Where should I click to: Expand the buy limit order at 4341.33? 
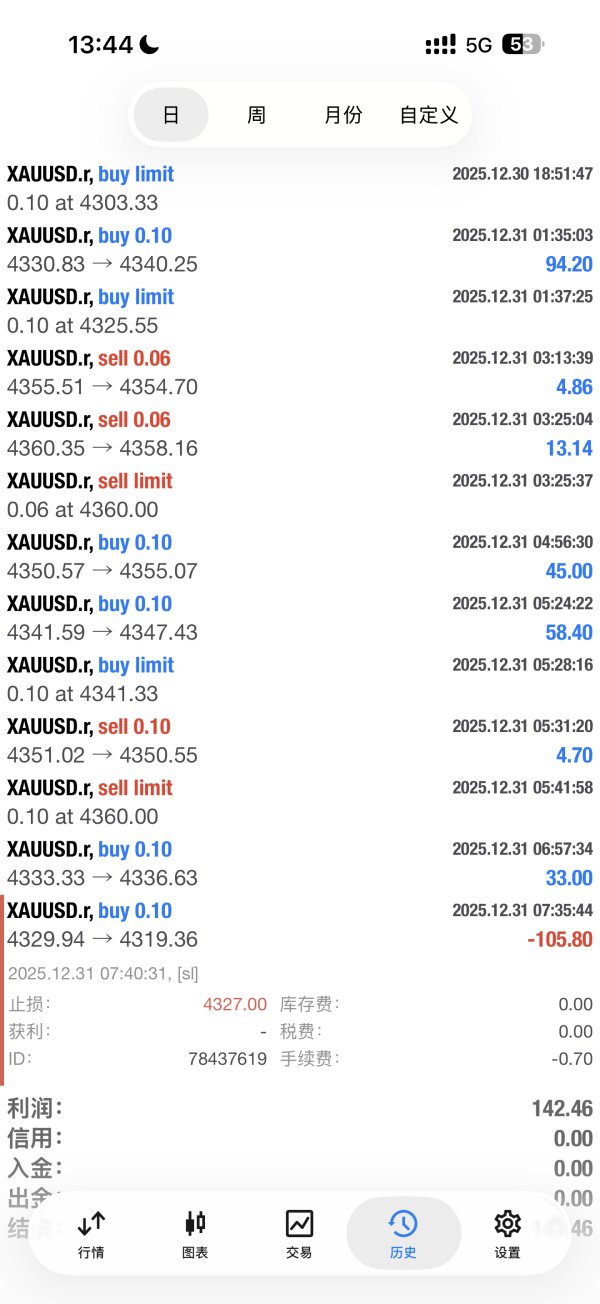[300, 679]
